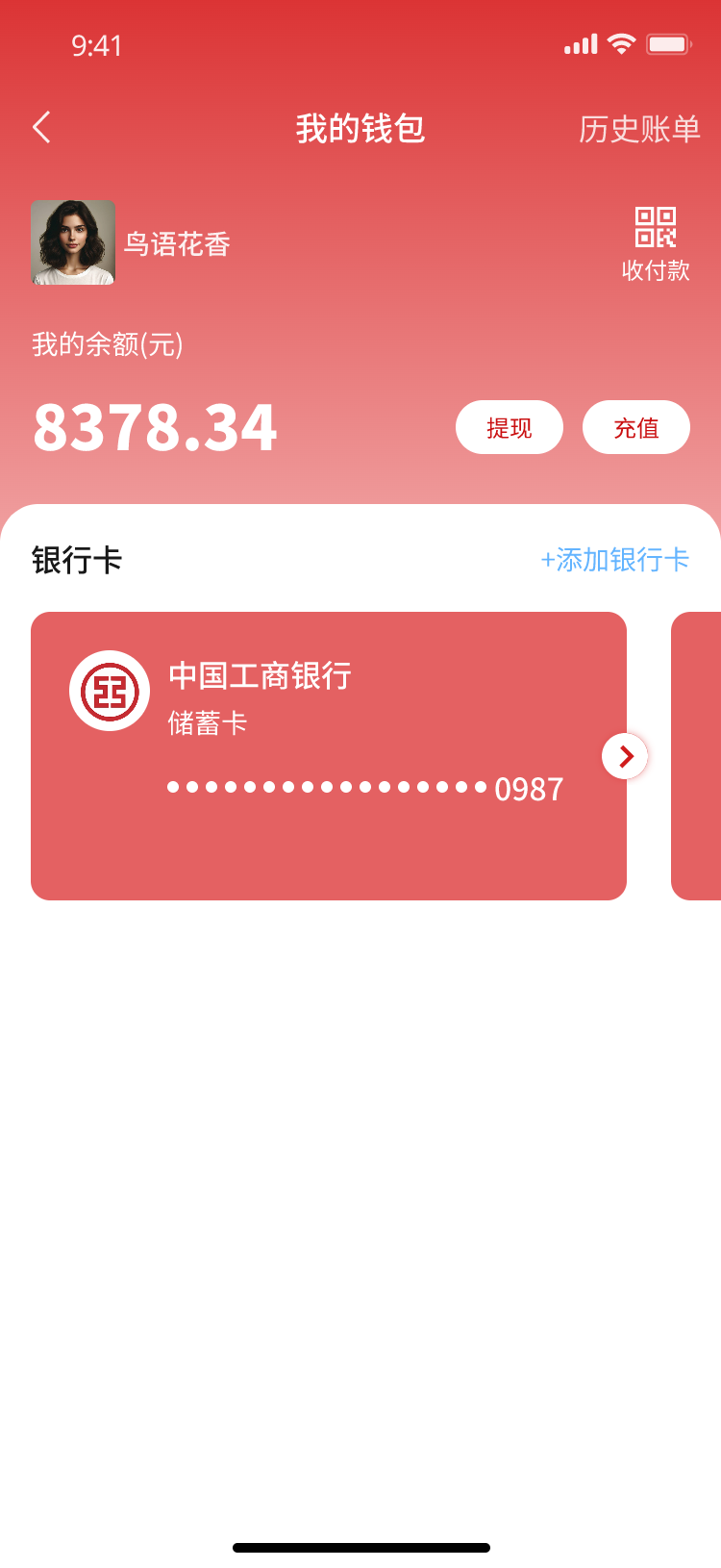Viewport: 721px width, 1568px height.
Task: Add a new card via +添加银行卡
Action: [x=614, y=560]
